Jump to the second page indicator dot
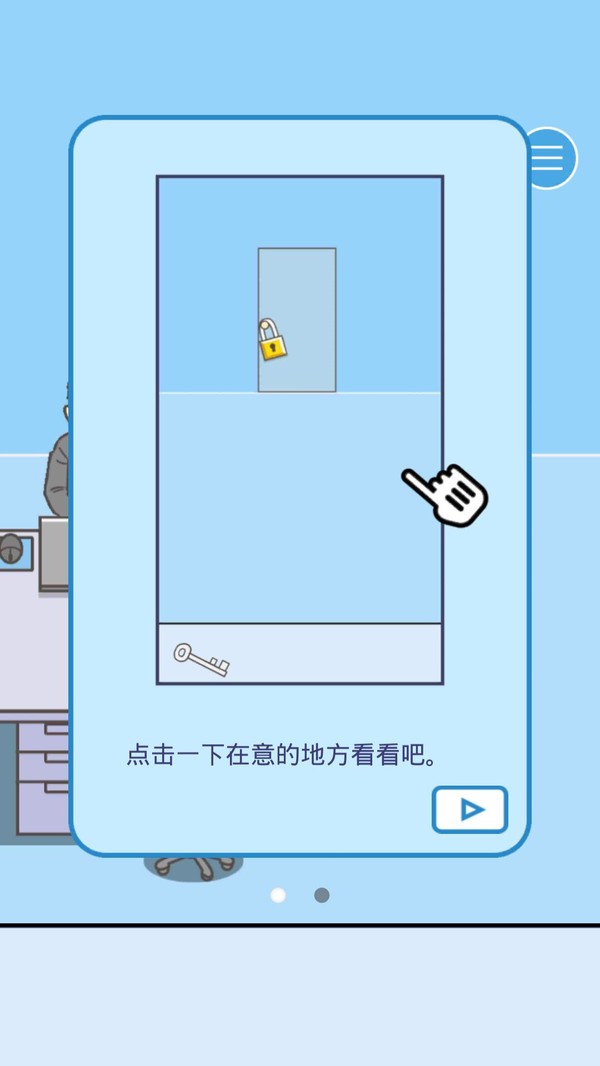Screen dimensions: 600x1066 pyautogui.click(x=321, y=895)
